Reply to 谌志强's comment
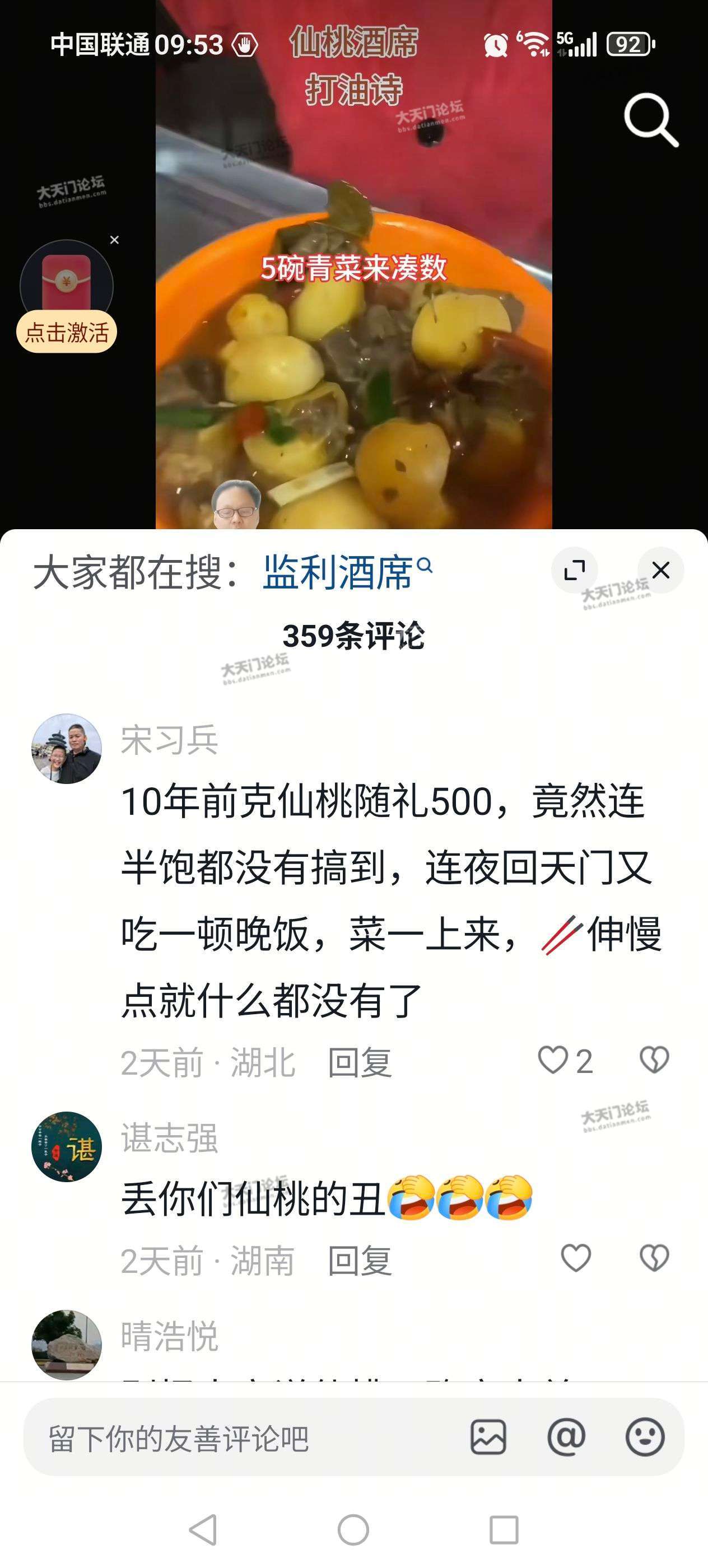This screenshot has height=1568, width=708. click(x=359, y=1261)
